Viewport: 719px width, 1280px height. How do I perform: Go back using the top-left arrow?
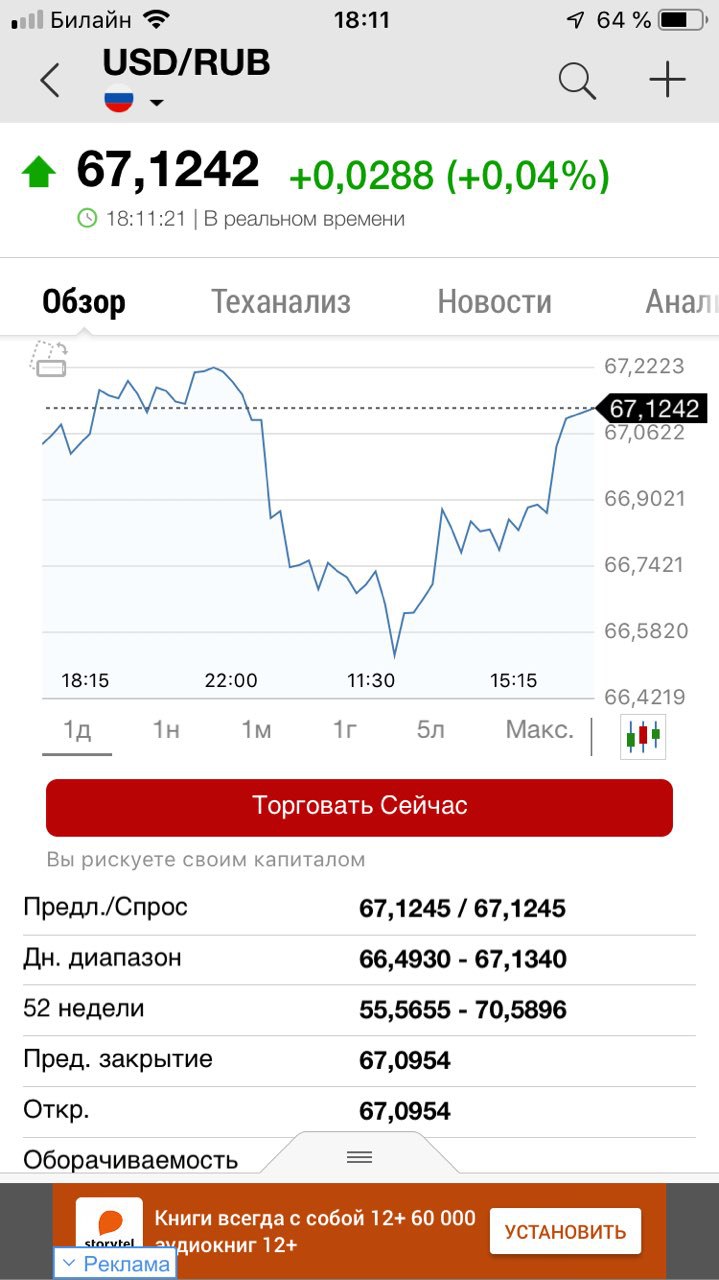point(50,80)
